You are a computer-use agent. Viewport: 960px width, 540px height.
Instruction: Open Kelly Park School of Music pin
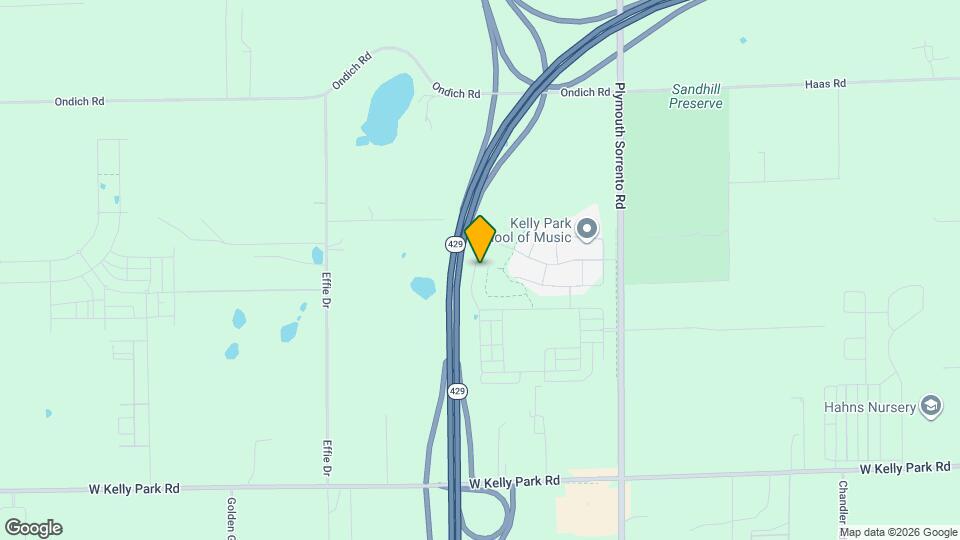pos(587,231)
